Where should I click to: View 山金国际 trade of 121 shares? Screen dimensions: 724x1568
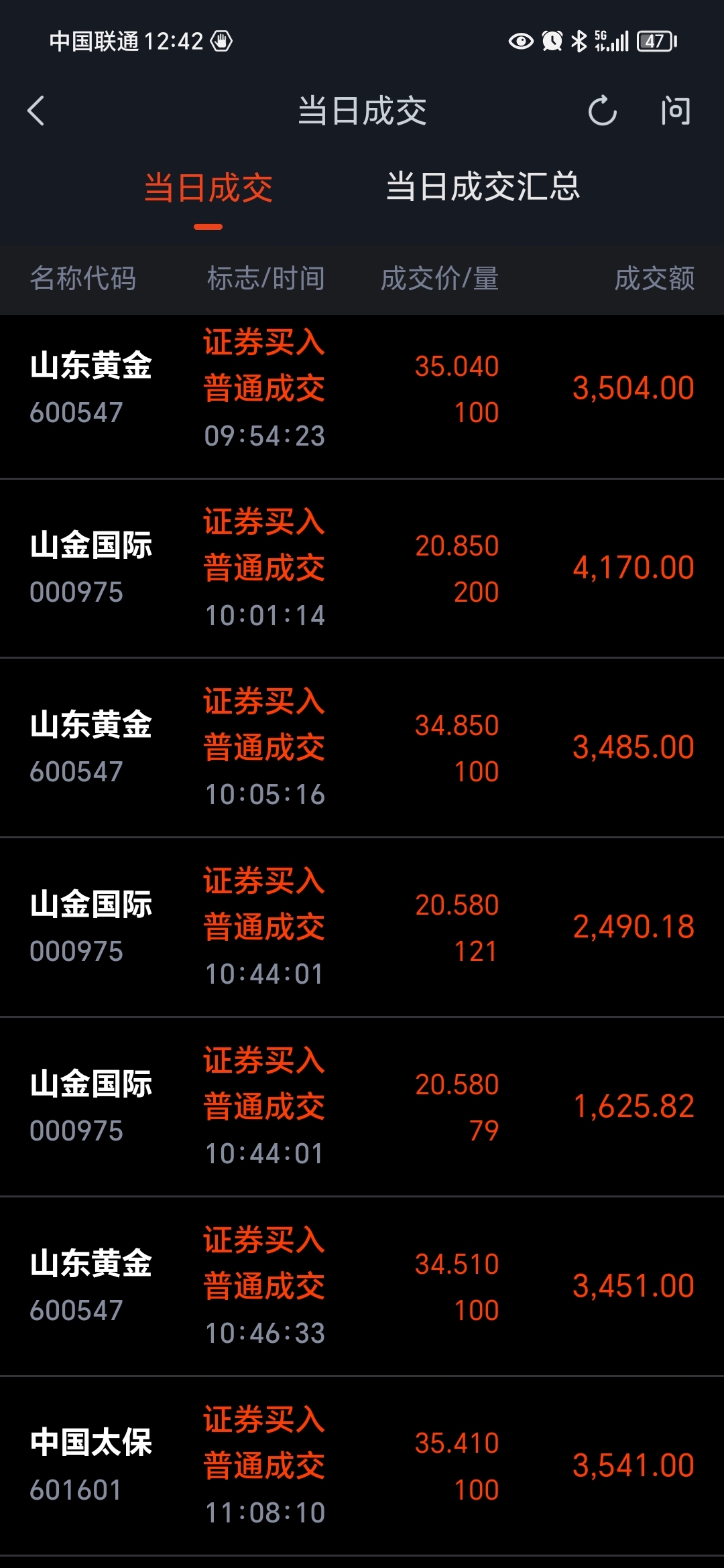(x=362, y=927)
